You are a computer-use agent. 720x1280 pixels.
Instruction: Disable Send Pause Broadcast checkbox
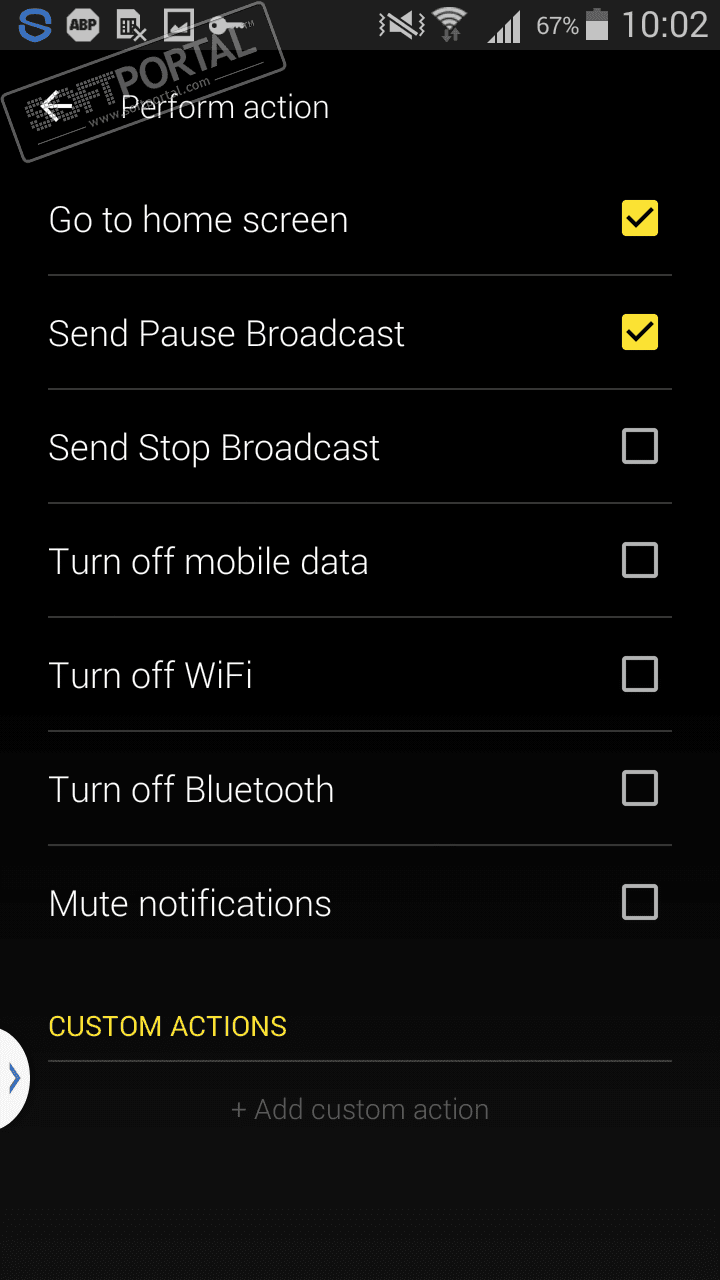tap(640, 332)
